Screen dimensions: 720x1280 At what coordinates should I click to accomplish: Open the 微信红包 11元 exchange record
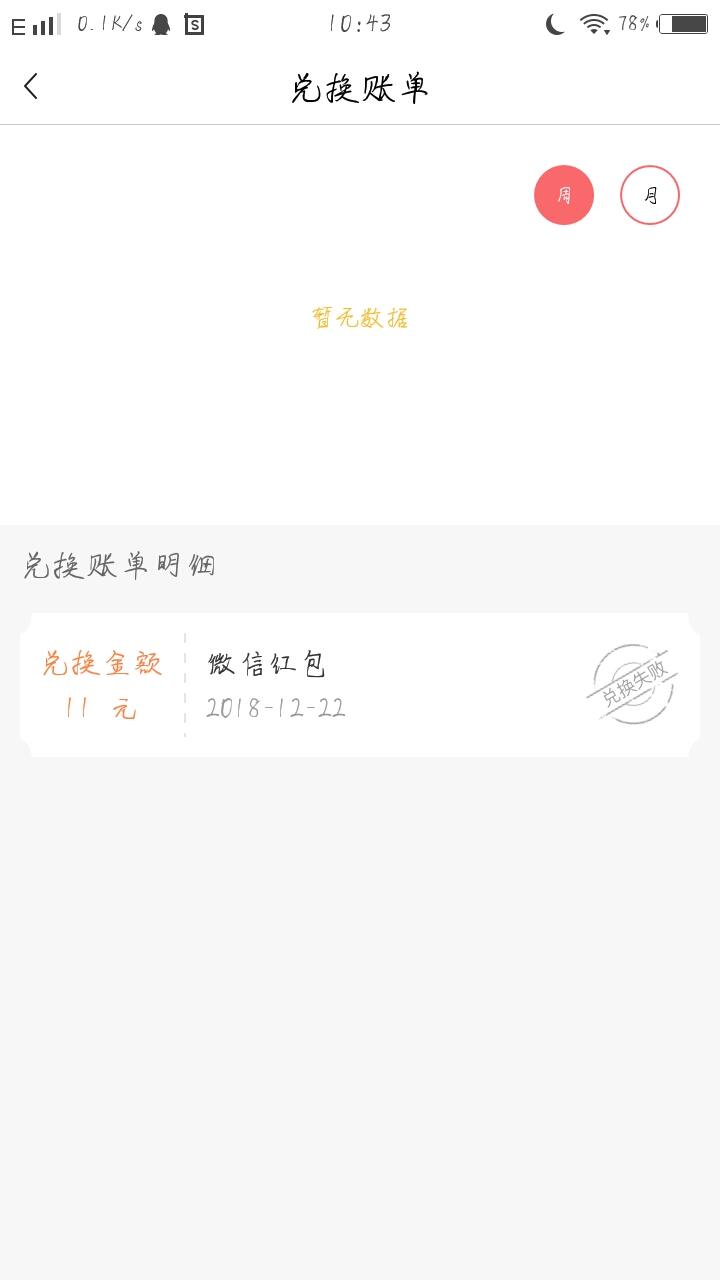pos(360,685)
